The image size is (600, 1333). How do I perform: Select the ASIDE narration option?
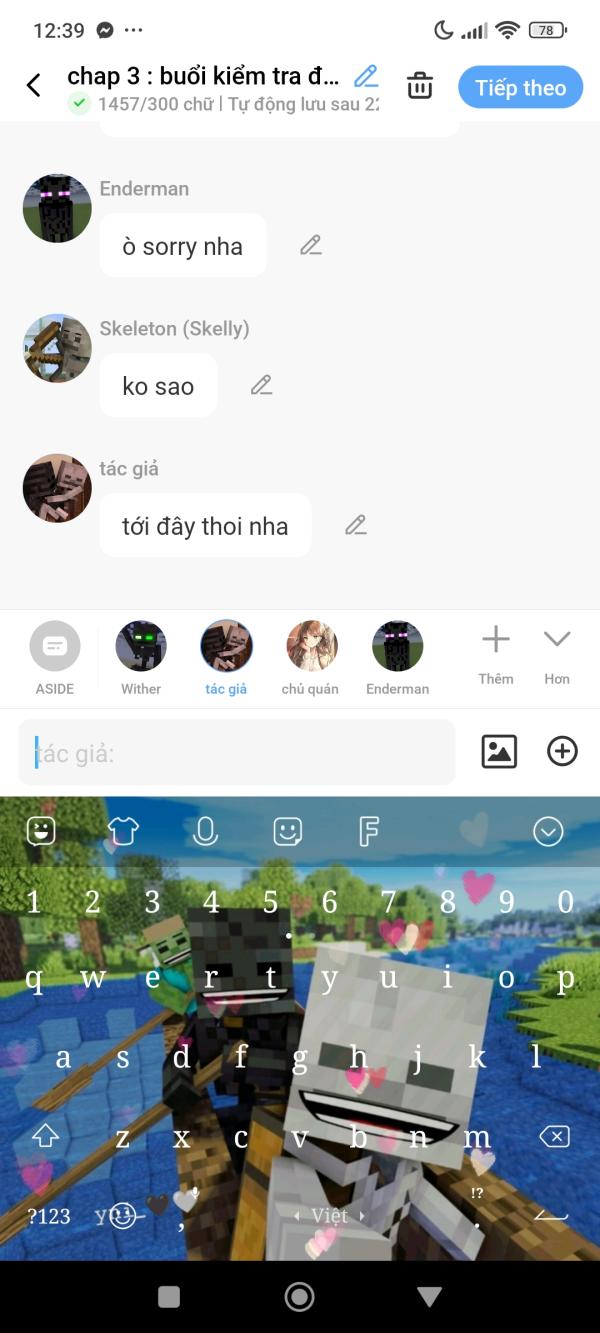coord(55,657)
